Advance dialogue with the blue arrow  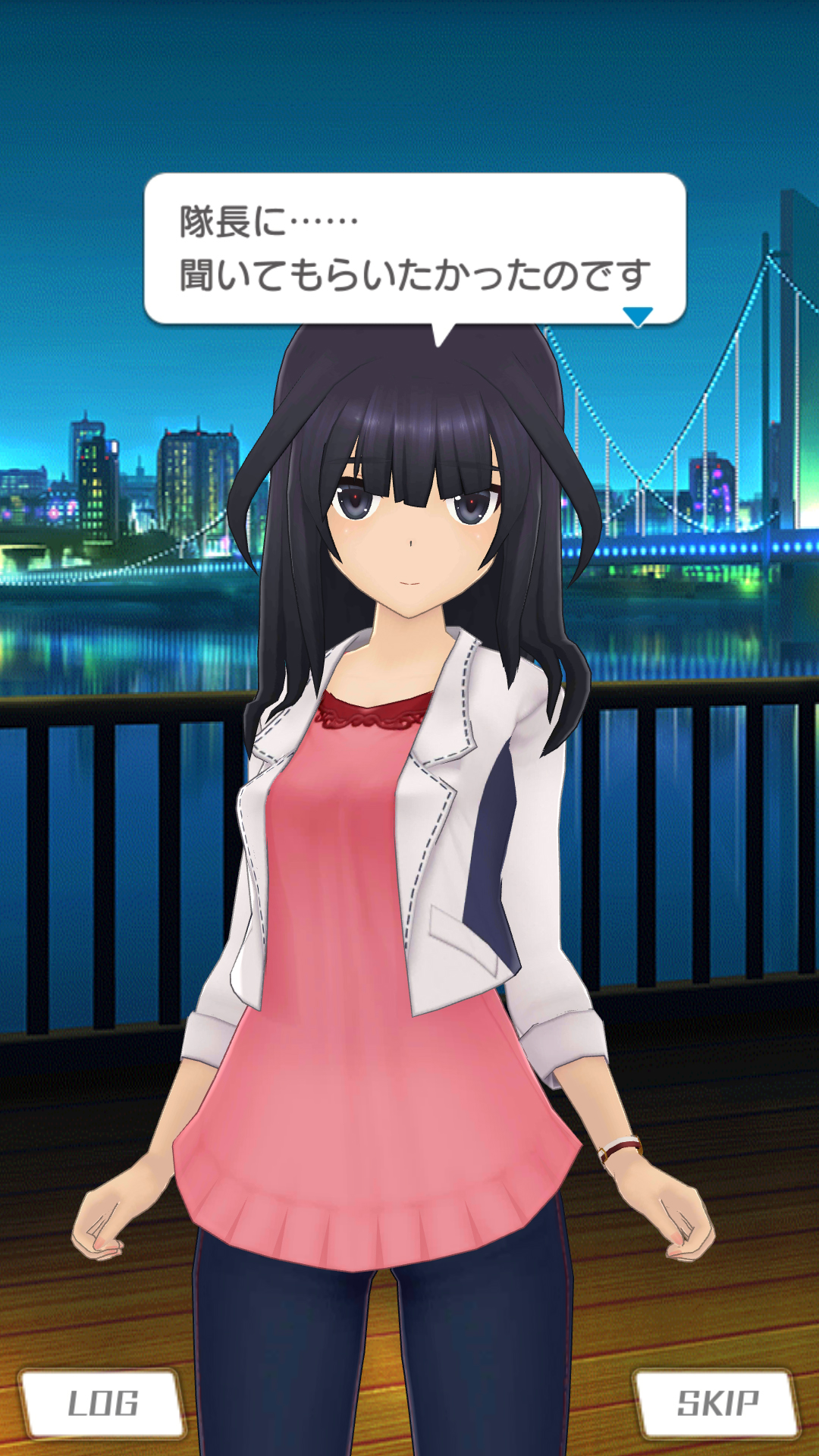coord(637,315)
